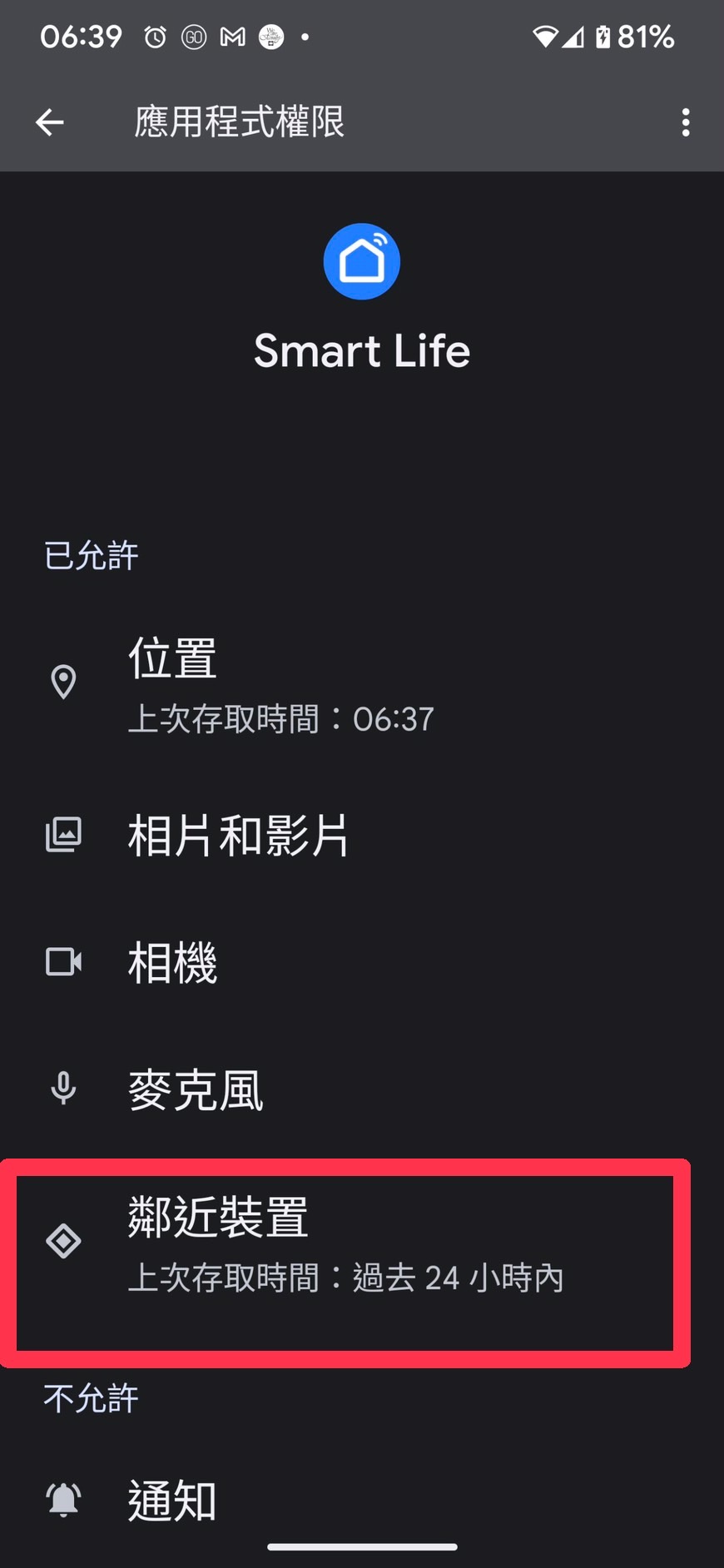Open the three-dot overflow menu
This screenshot has width=724, height=1568.
[x=685, y=122]
